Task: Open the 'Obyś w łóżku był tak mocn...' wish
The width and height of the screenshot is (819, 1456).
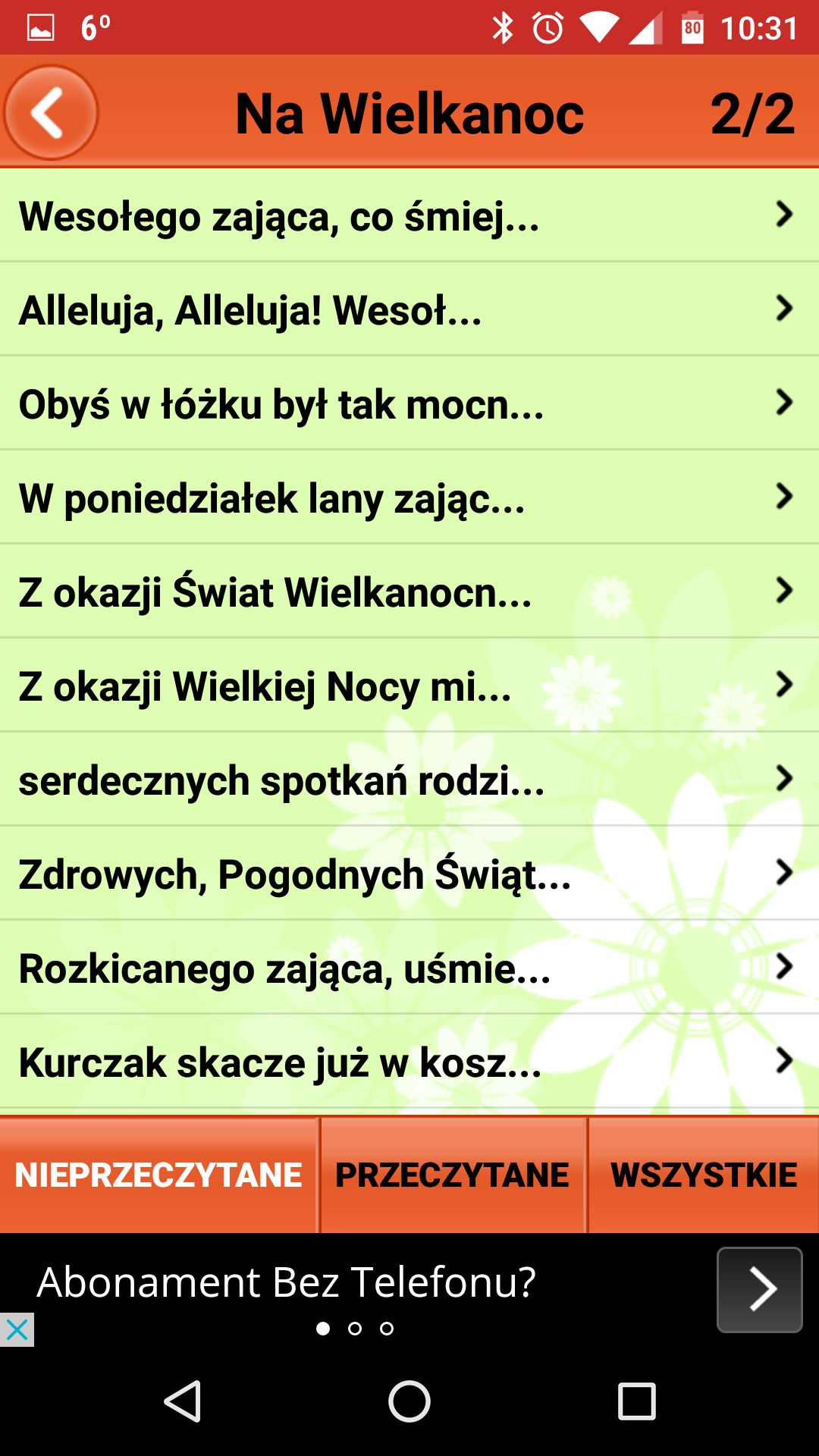Action: click(409, 403)
